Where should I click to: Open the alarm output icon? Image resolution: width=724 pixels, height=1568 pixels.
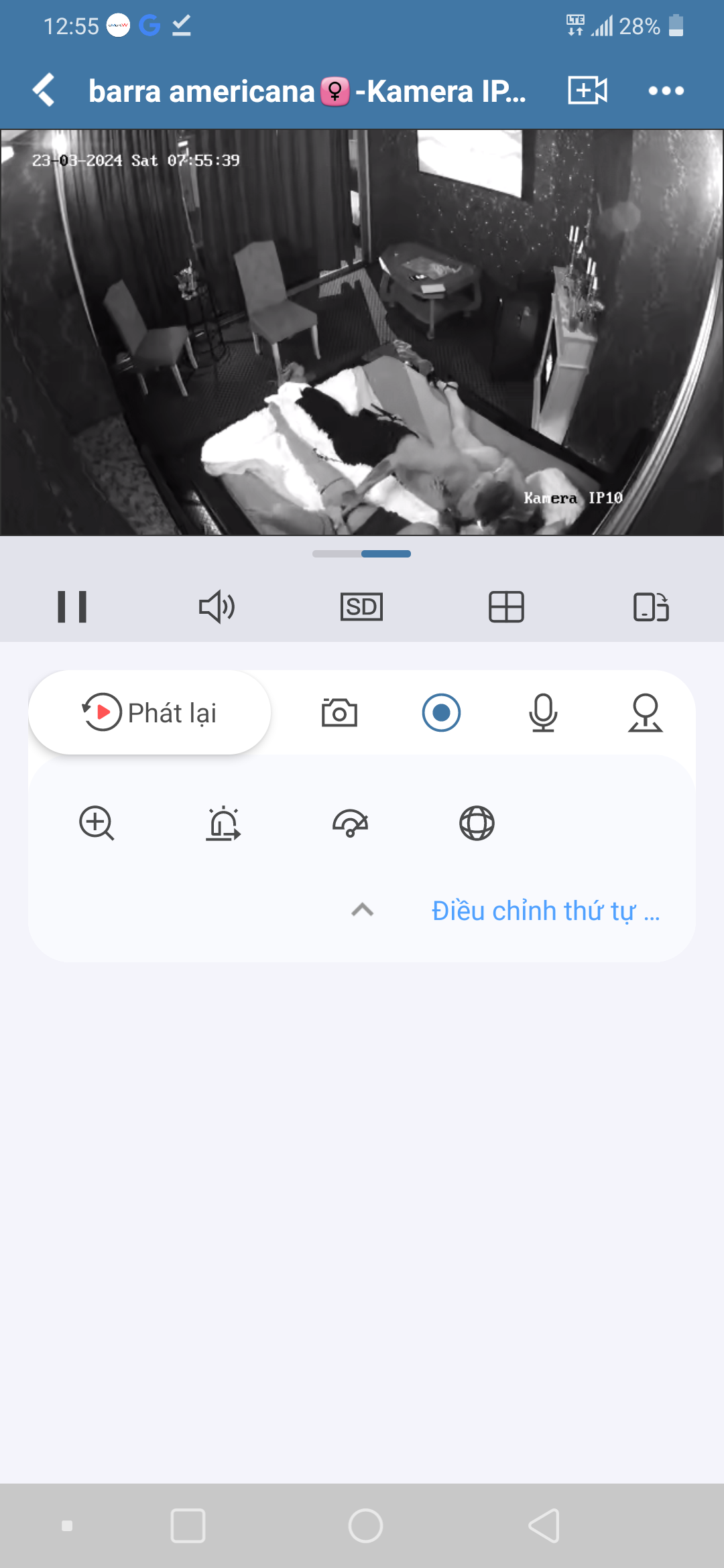click(x=223, y=823)
